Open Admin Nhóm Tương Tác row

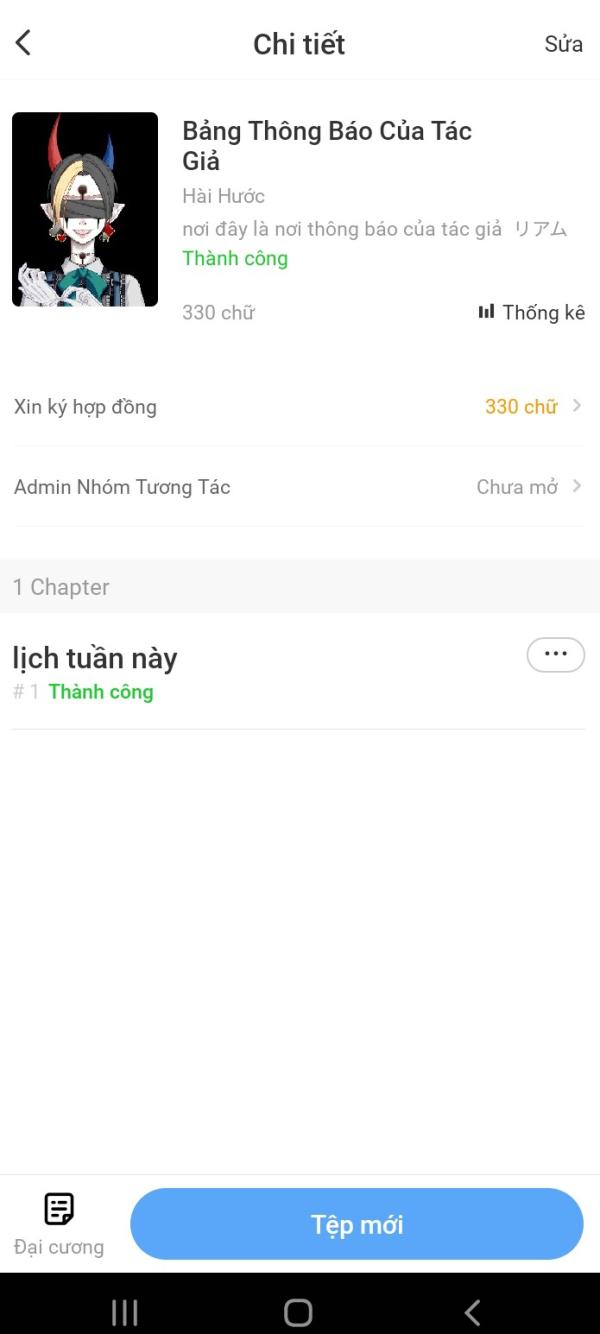[298, 487]
